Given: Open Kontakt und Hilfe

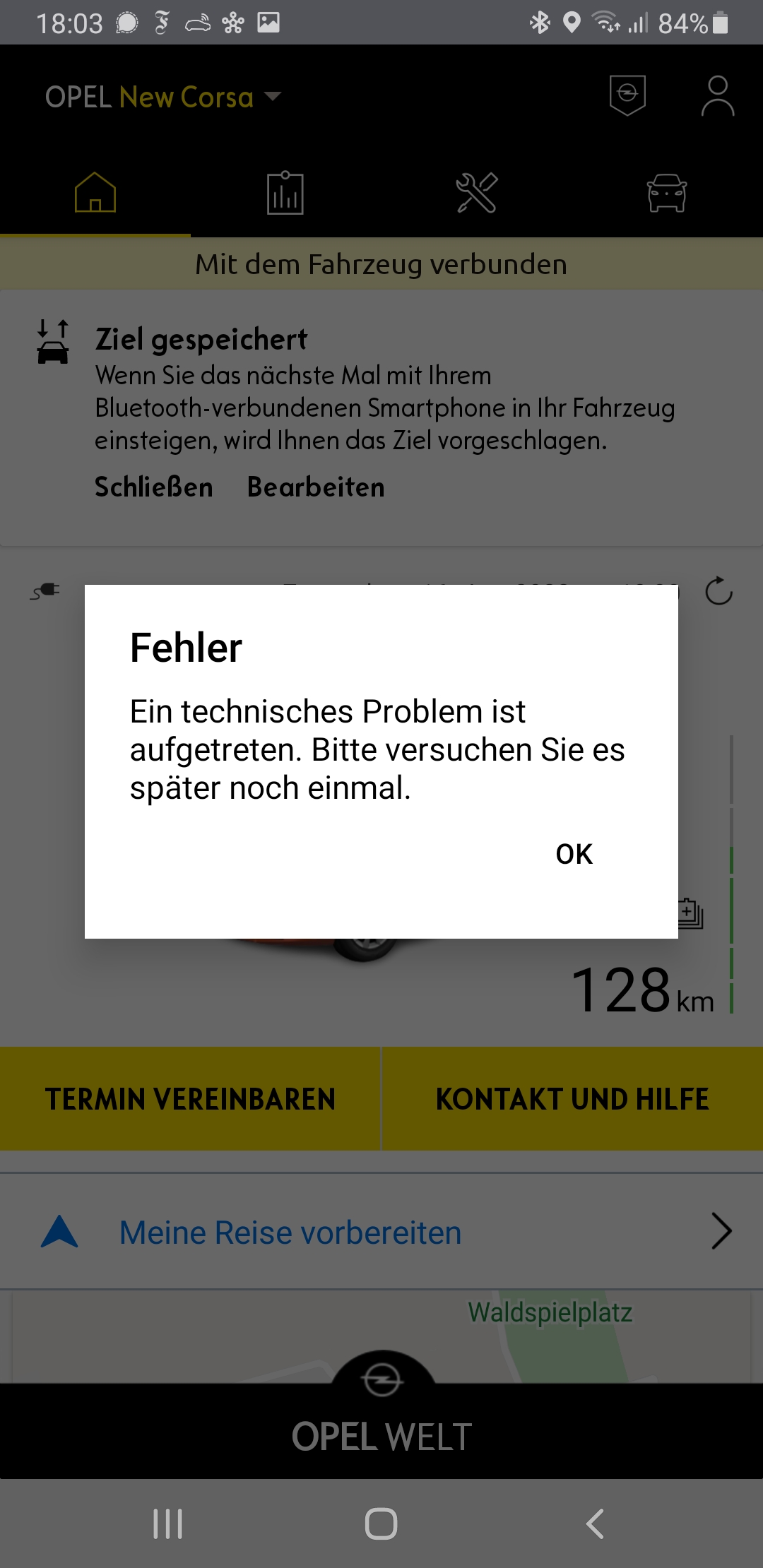Looking at the screenshot, I should coord(572,1099).
